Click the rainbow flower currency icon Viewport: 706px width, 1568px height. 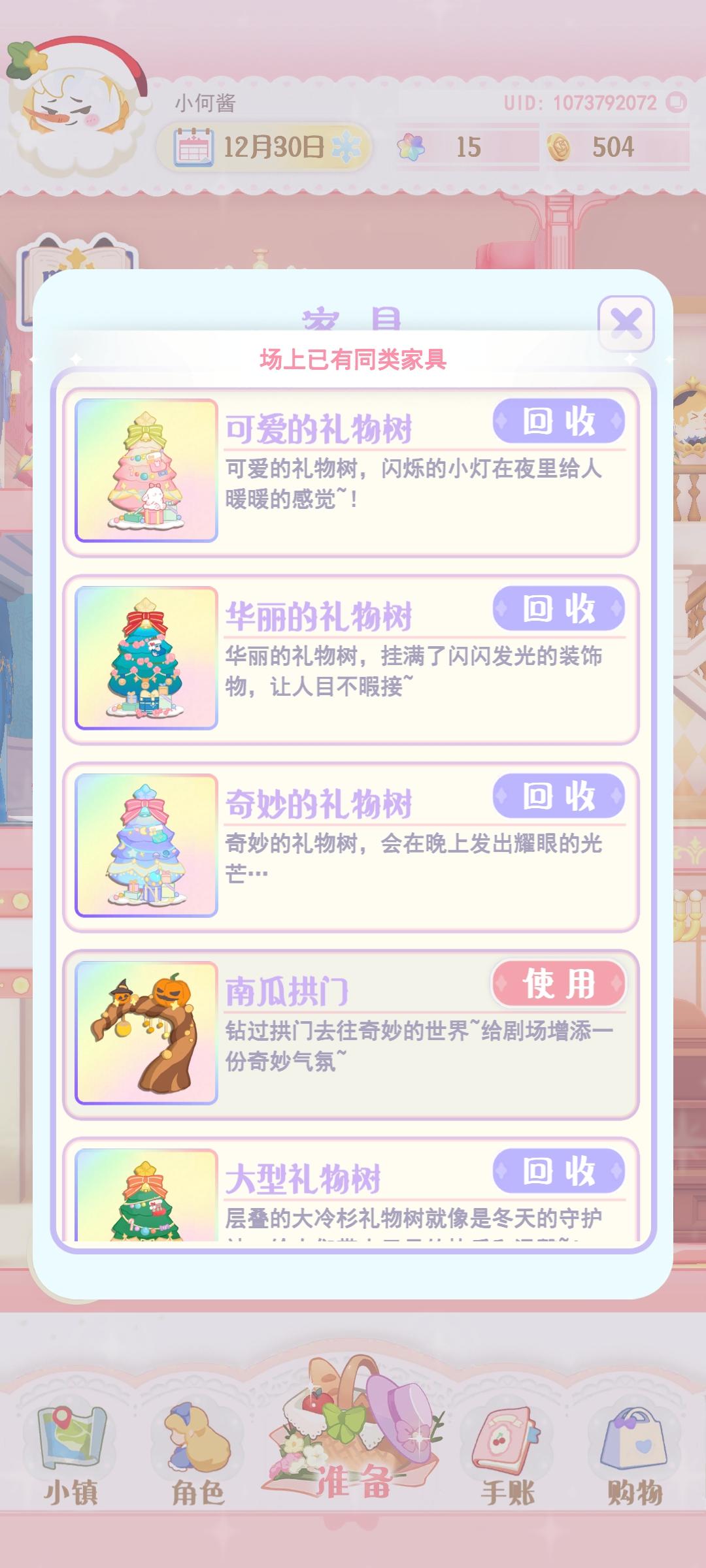411,148
